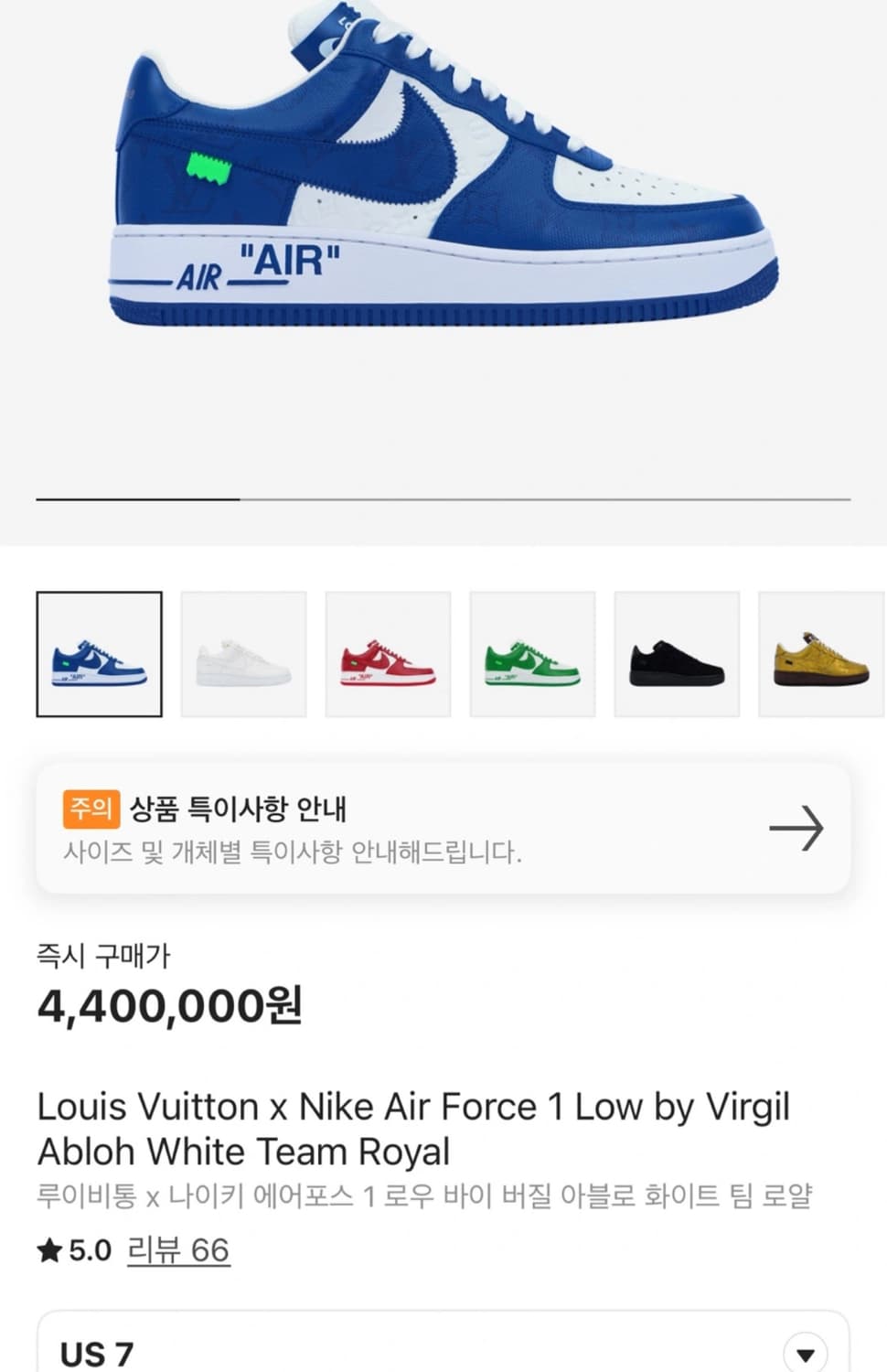Select the blue colorway thumbnail
Viewport: 887px width, 1372px height.
point(100,653)
